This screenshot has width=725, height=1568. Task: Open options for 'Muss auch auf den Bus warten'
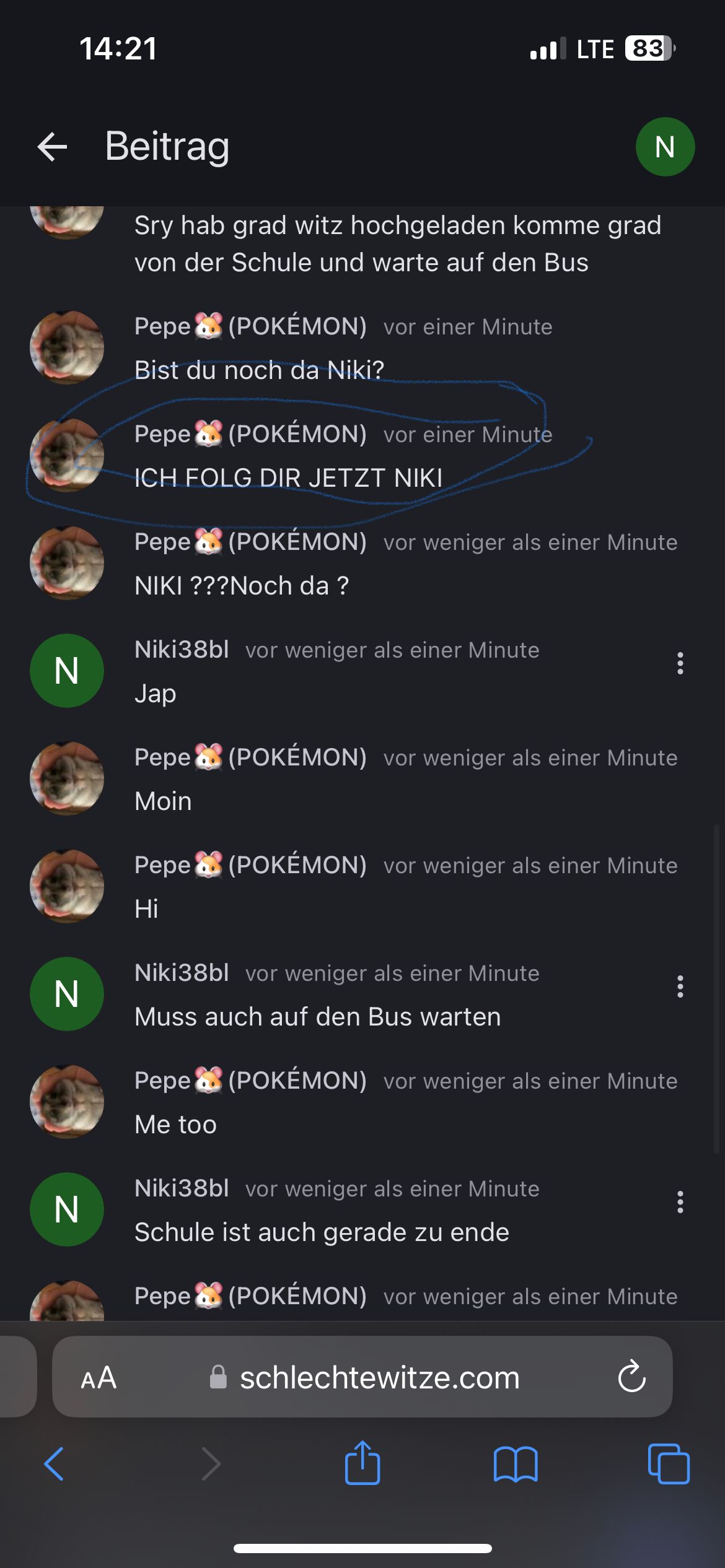680,987
